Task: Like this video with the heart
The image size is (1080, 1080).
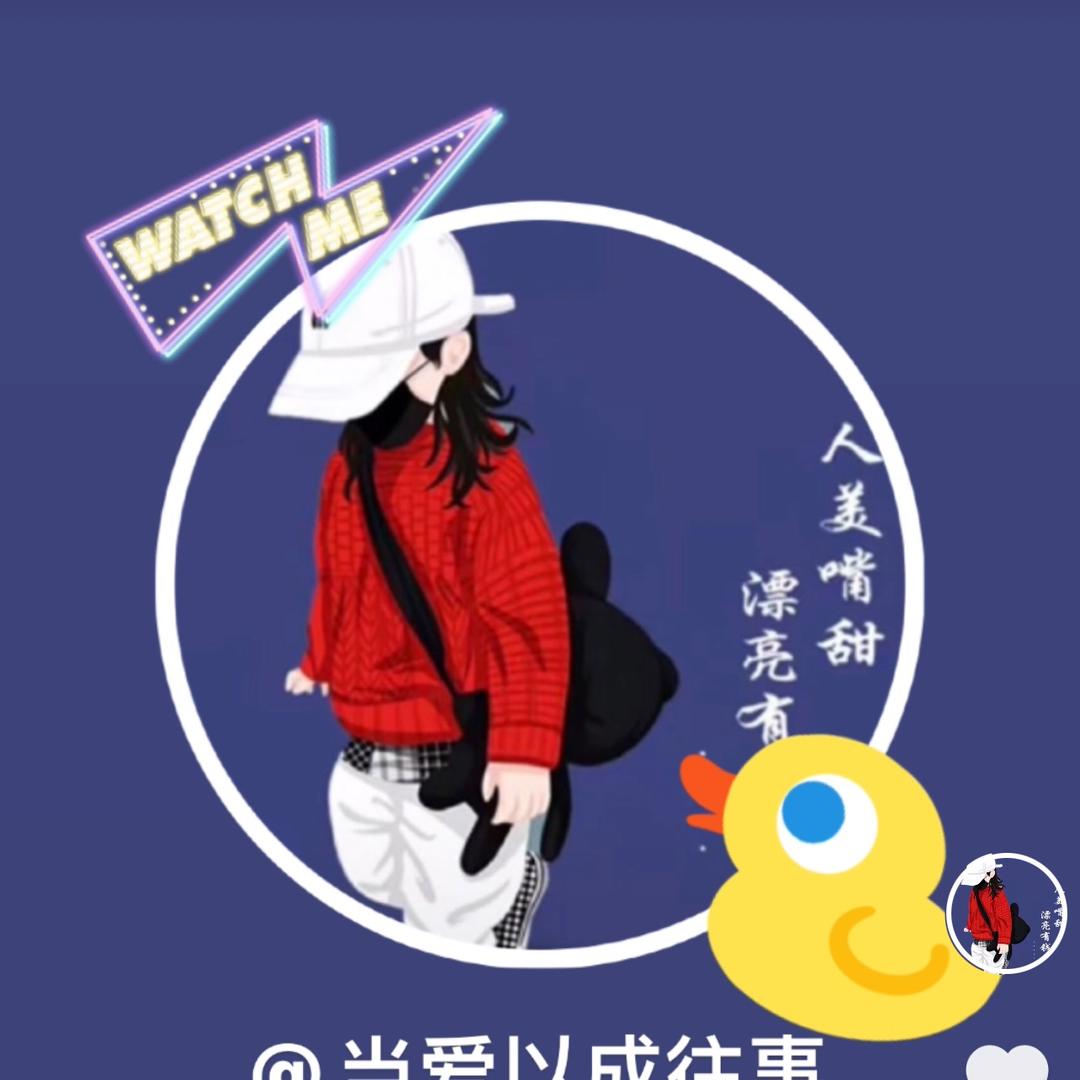Action: pos(1007,1064)
